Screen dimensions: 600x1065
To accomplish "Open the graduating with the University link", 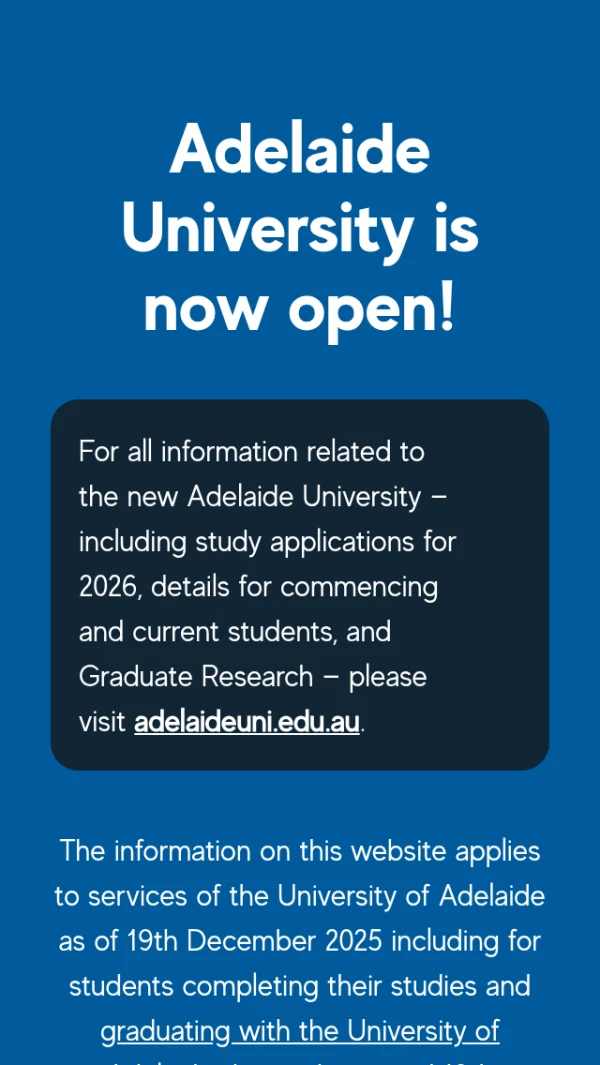I will point(300,1031).
